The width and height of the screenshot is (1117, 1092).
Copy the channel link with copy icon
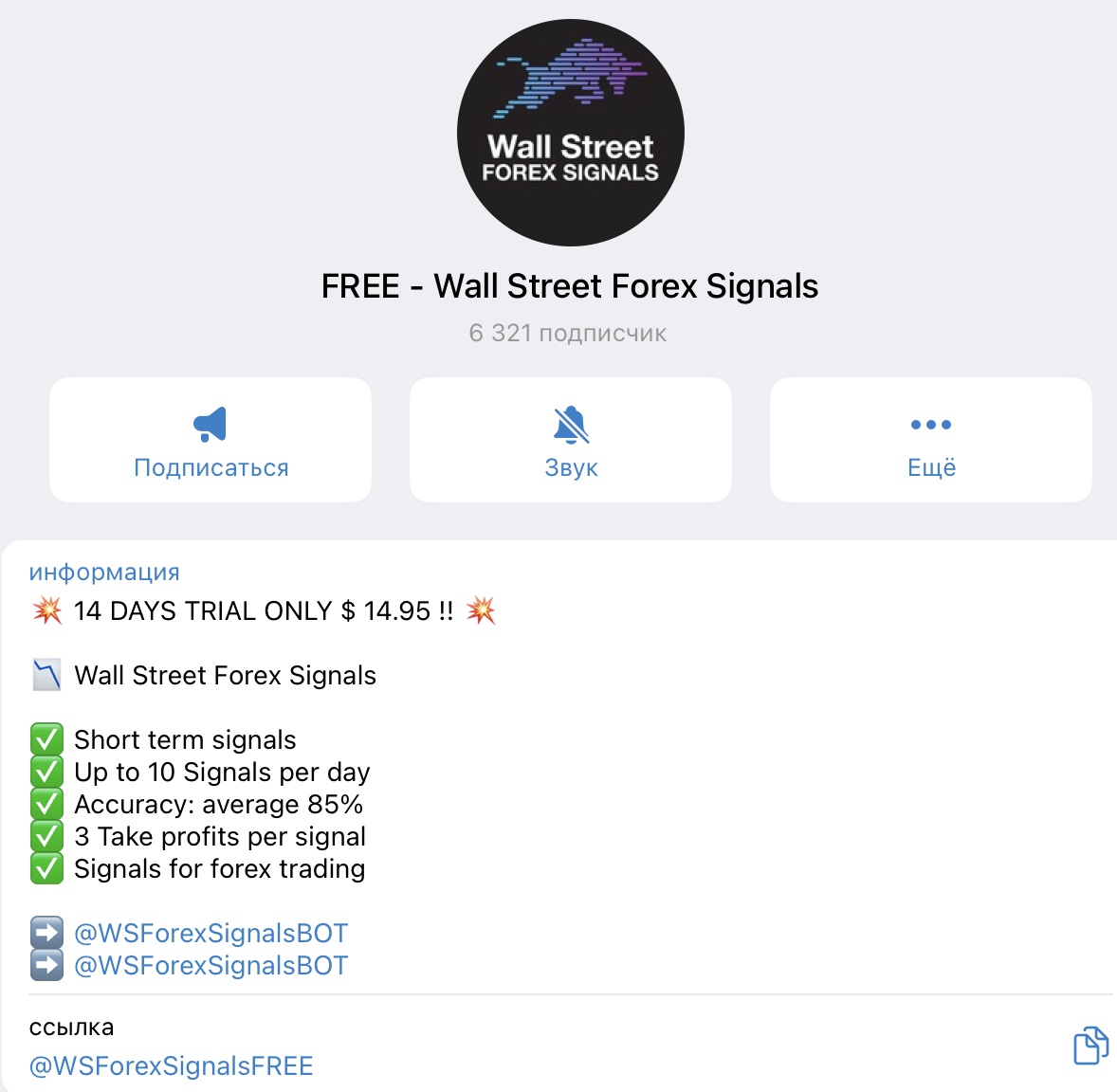click(x=1090, y=1046)
